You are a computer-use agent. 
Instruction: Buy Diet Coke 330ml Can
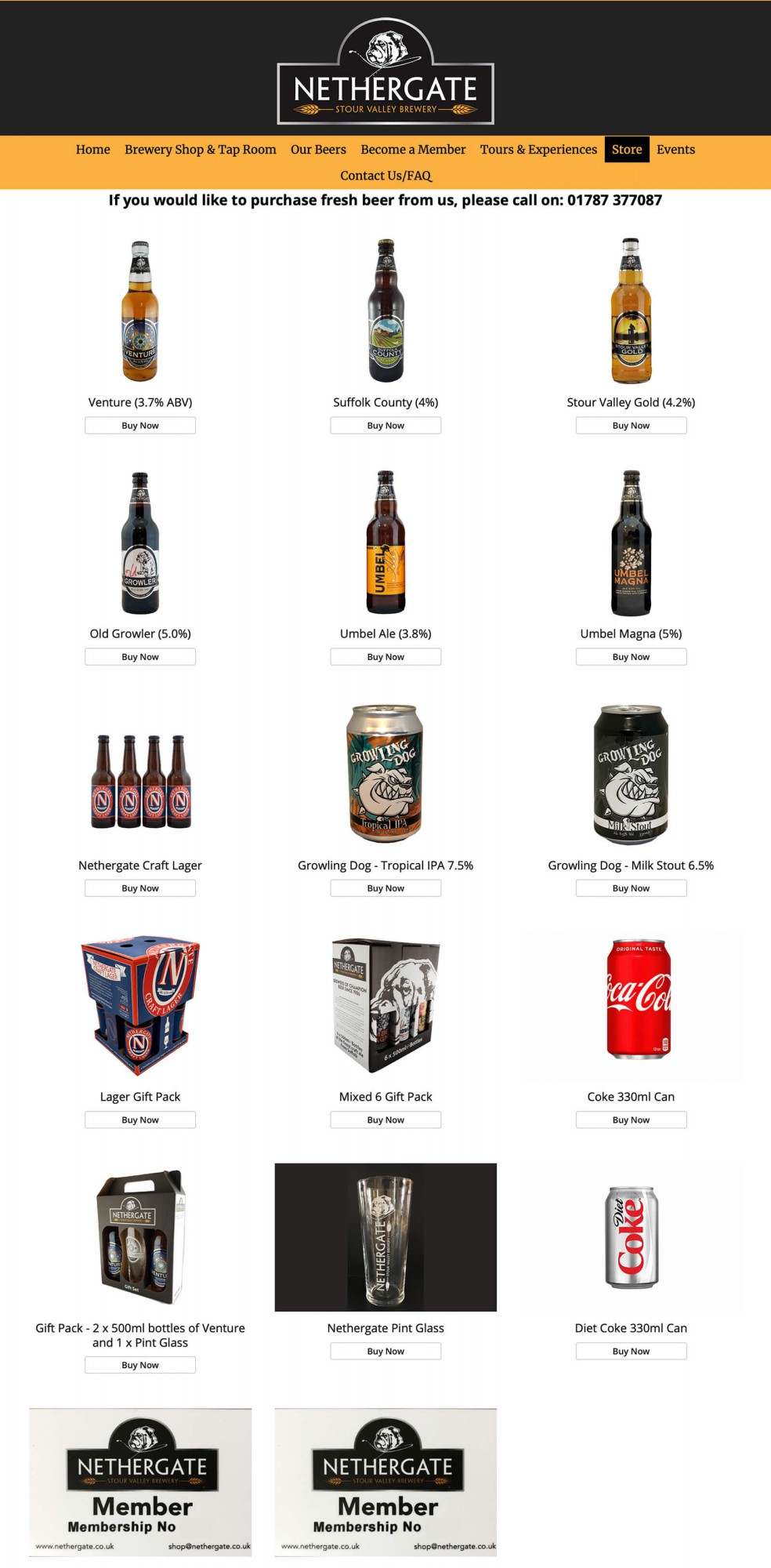(x=631, y=1351)
